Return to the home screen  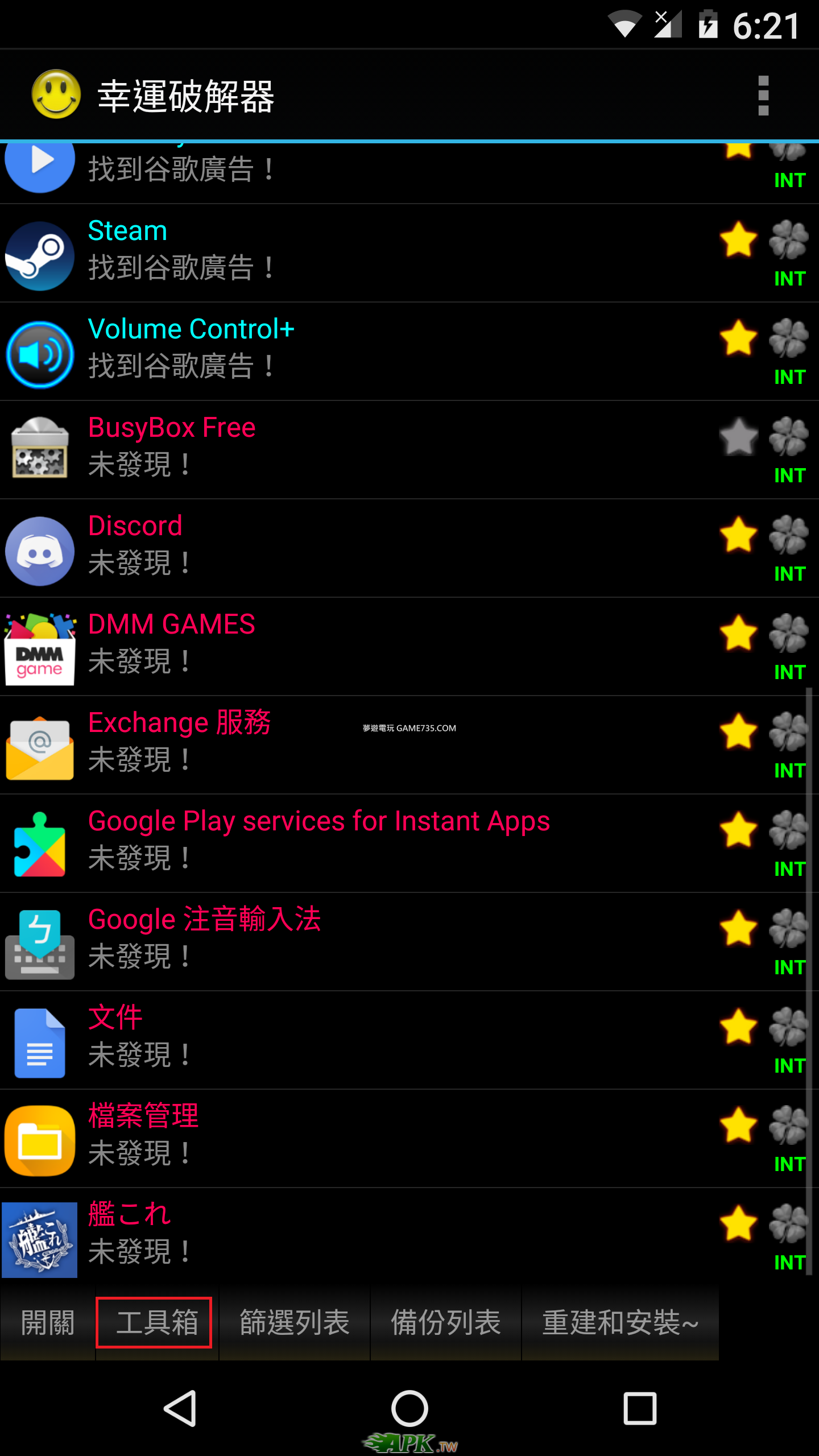(409, 1408)
